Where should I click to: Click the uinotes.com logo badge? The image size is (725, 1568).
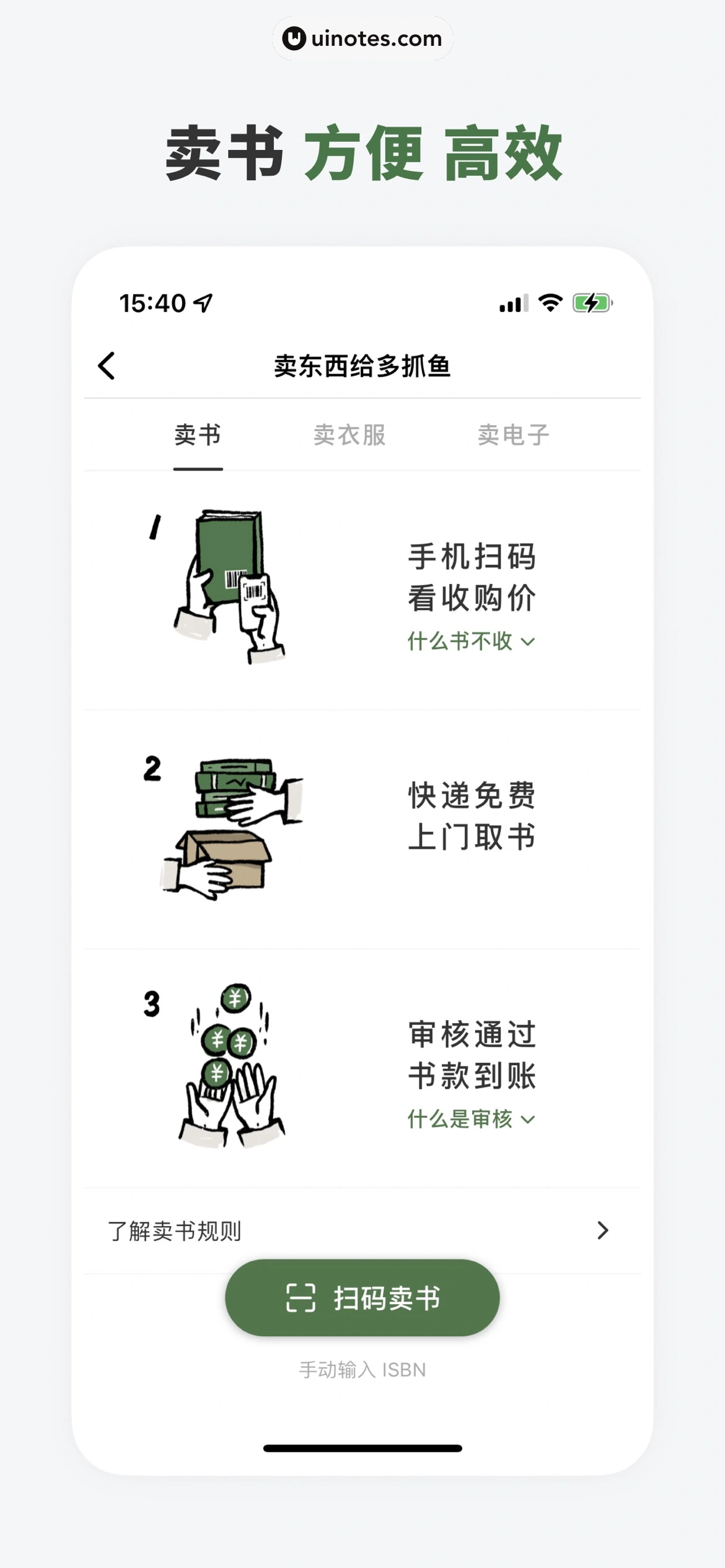(x=362, y=38)
